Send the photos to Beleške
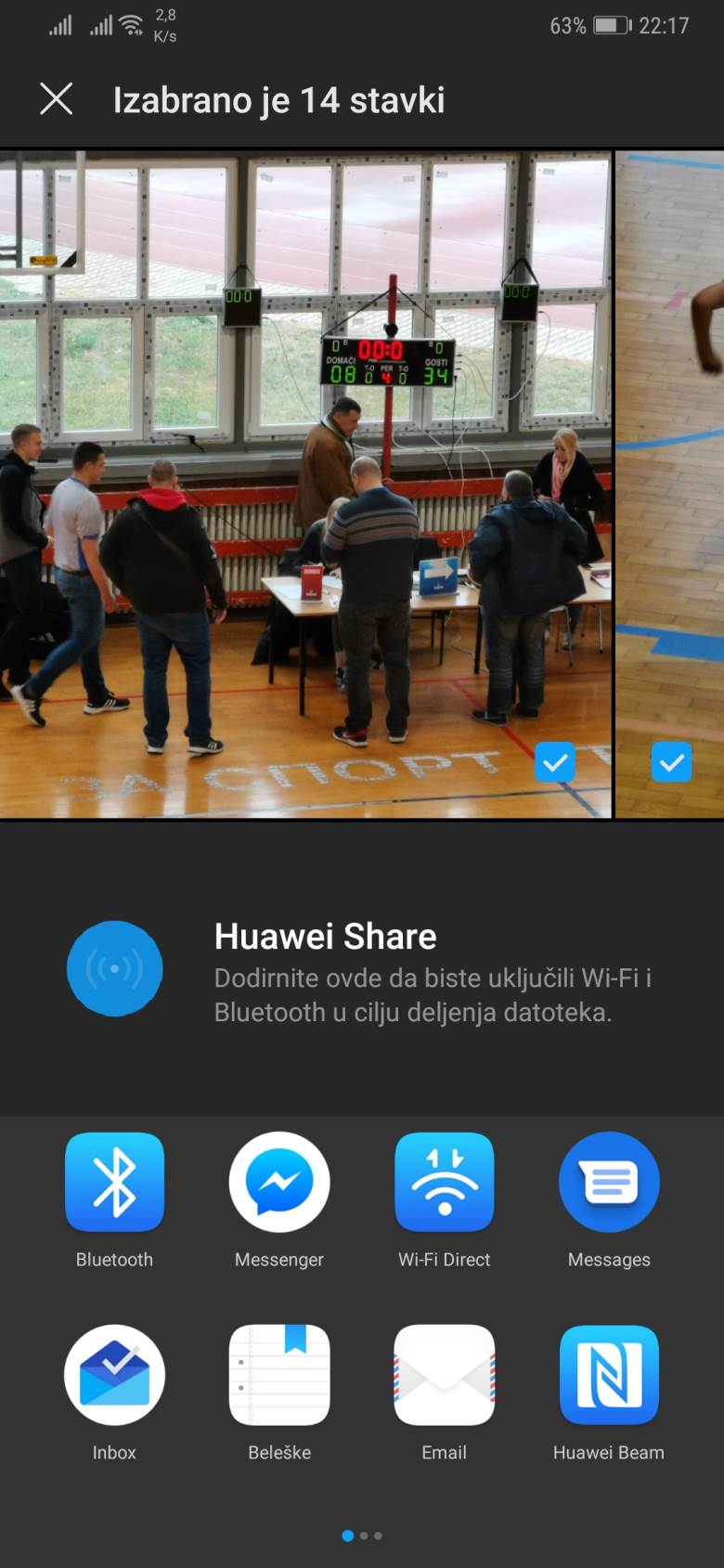This screenshot has height=1568, width=724. pos(278,1374)
